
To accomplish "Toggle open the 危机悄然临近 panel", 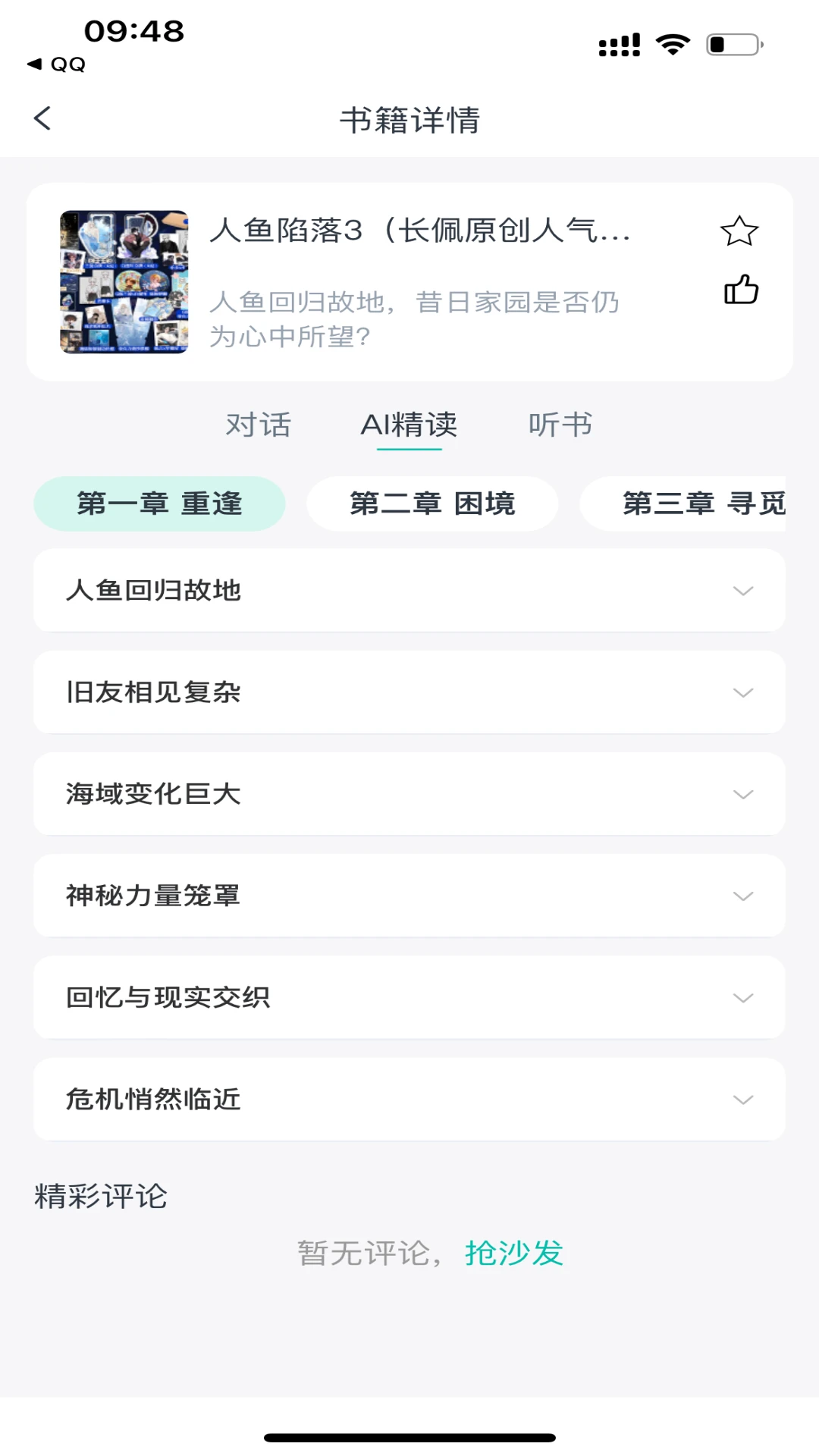I will 742,1100.
